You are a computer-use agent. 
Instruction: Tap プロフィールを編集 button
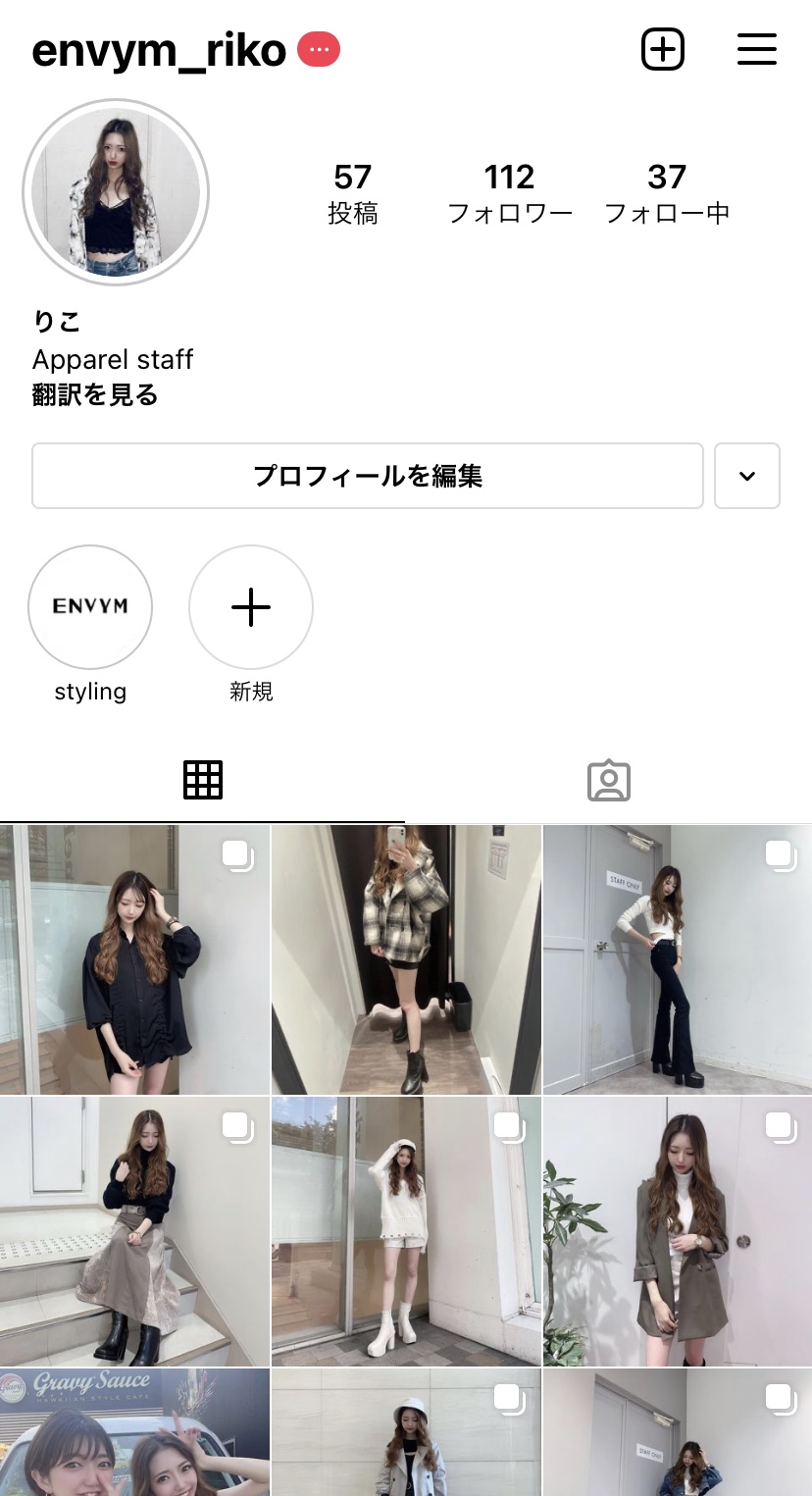[x=368, y=476]
